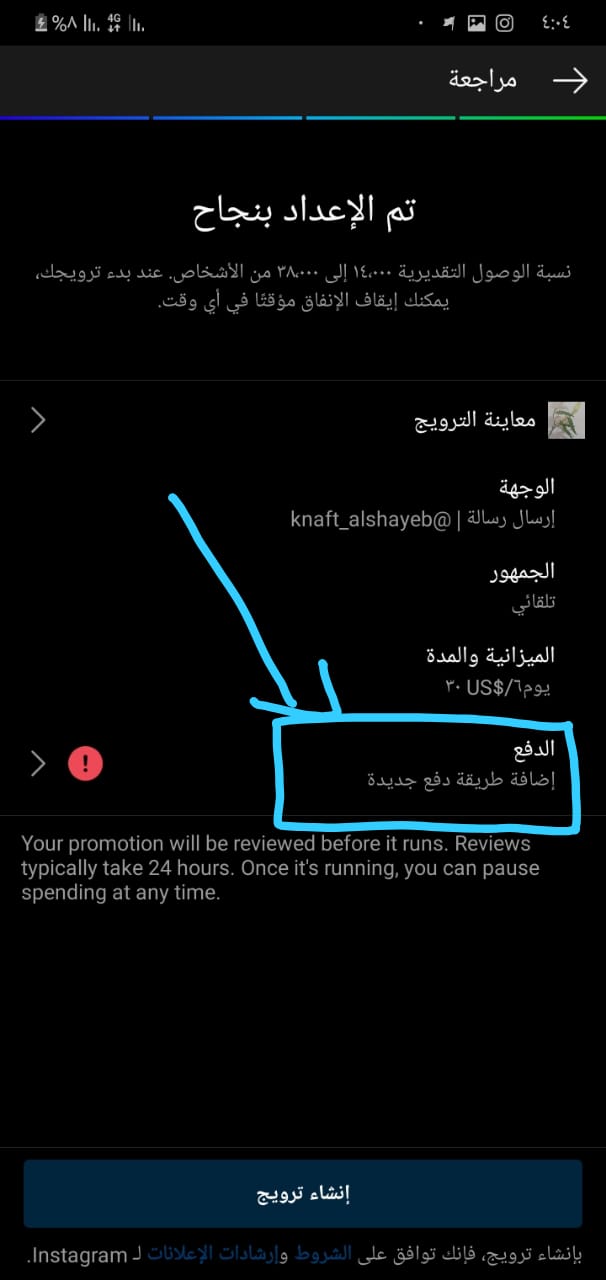Open the معاينة الترويج promotion preview row
Viewport: 606px width, 1280px height.
pos(303,421)
